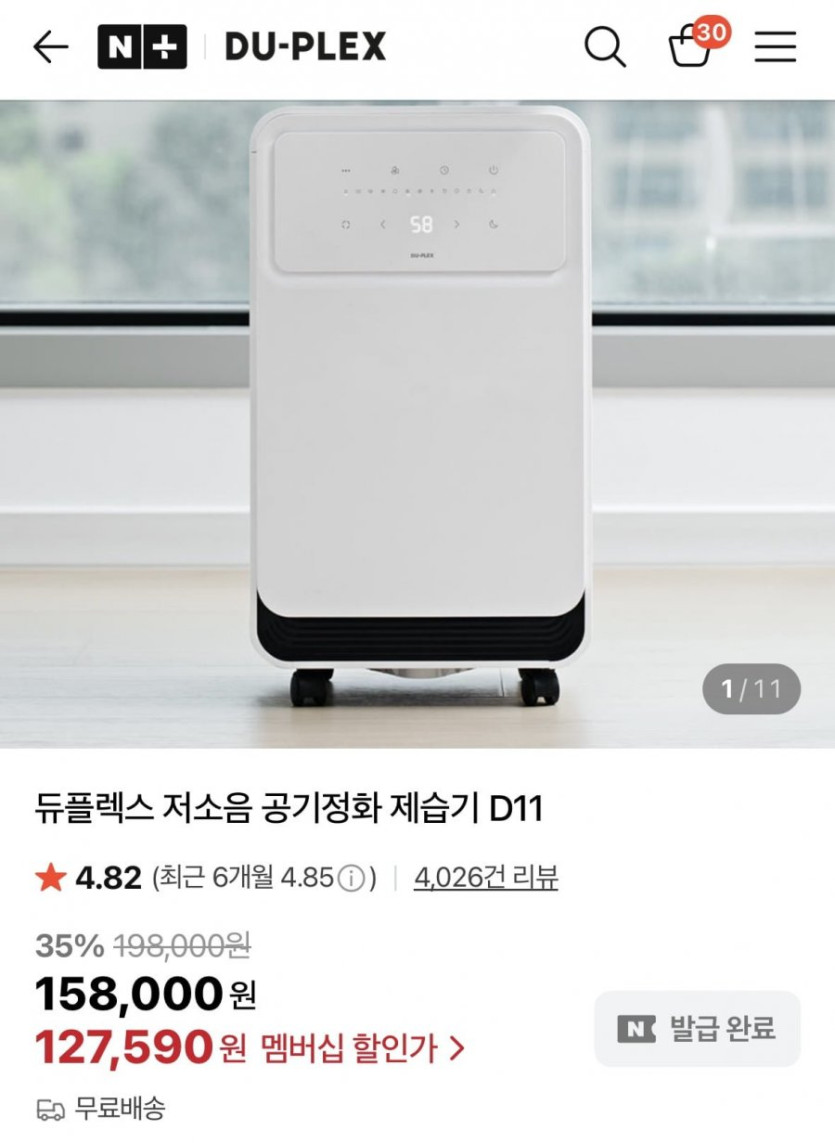Open the hamburger menu
This screenshot has height=1143, width=835.
point(775,47)
